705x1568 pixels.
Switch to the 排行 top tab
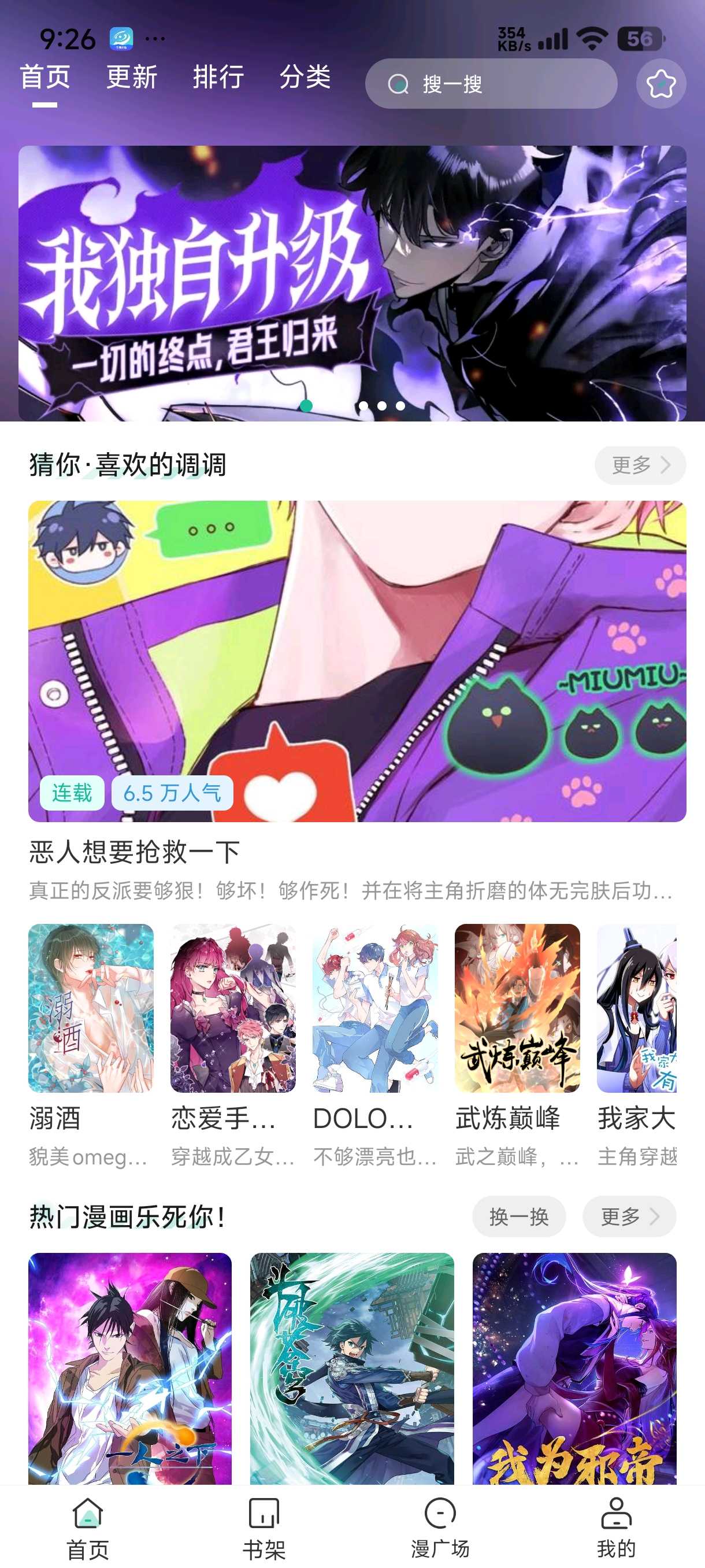tap(218, 77)
